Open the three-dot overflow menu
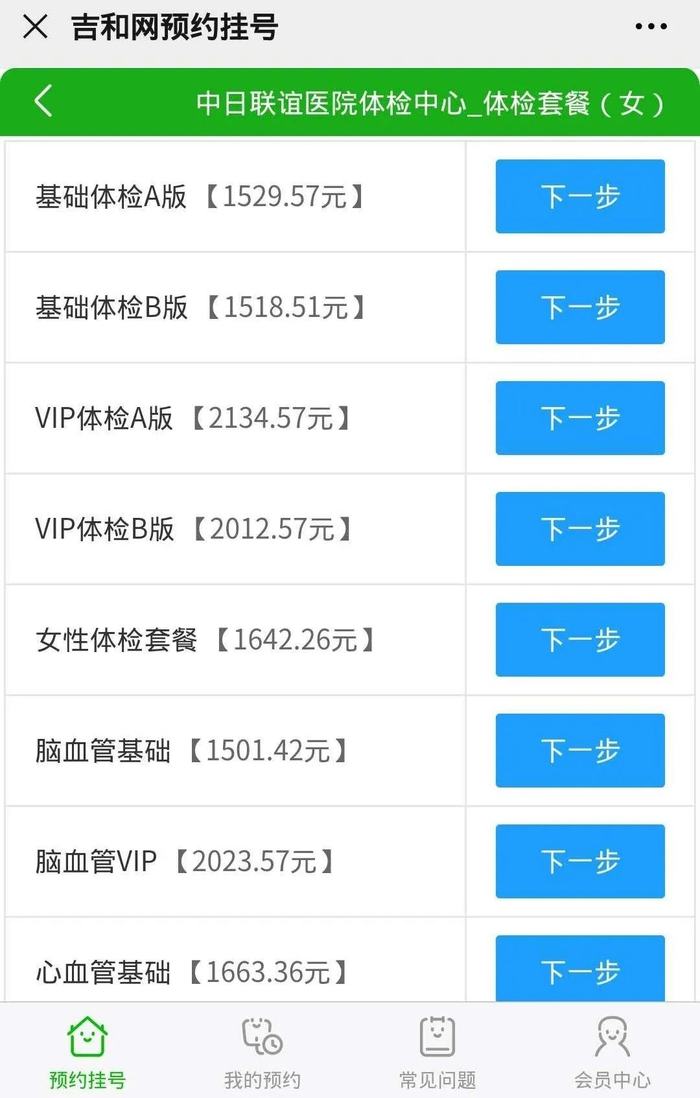This screenshot has width=700, height=1098. [651, 27]
